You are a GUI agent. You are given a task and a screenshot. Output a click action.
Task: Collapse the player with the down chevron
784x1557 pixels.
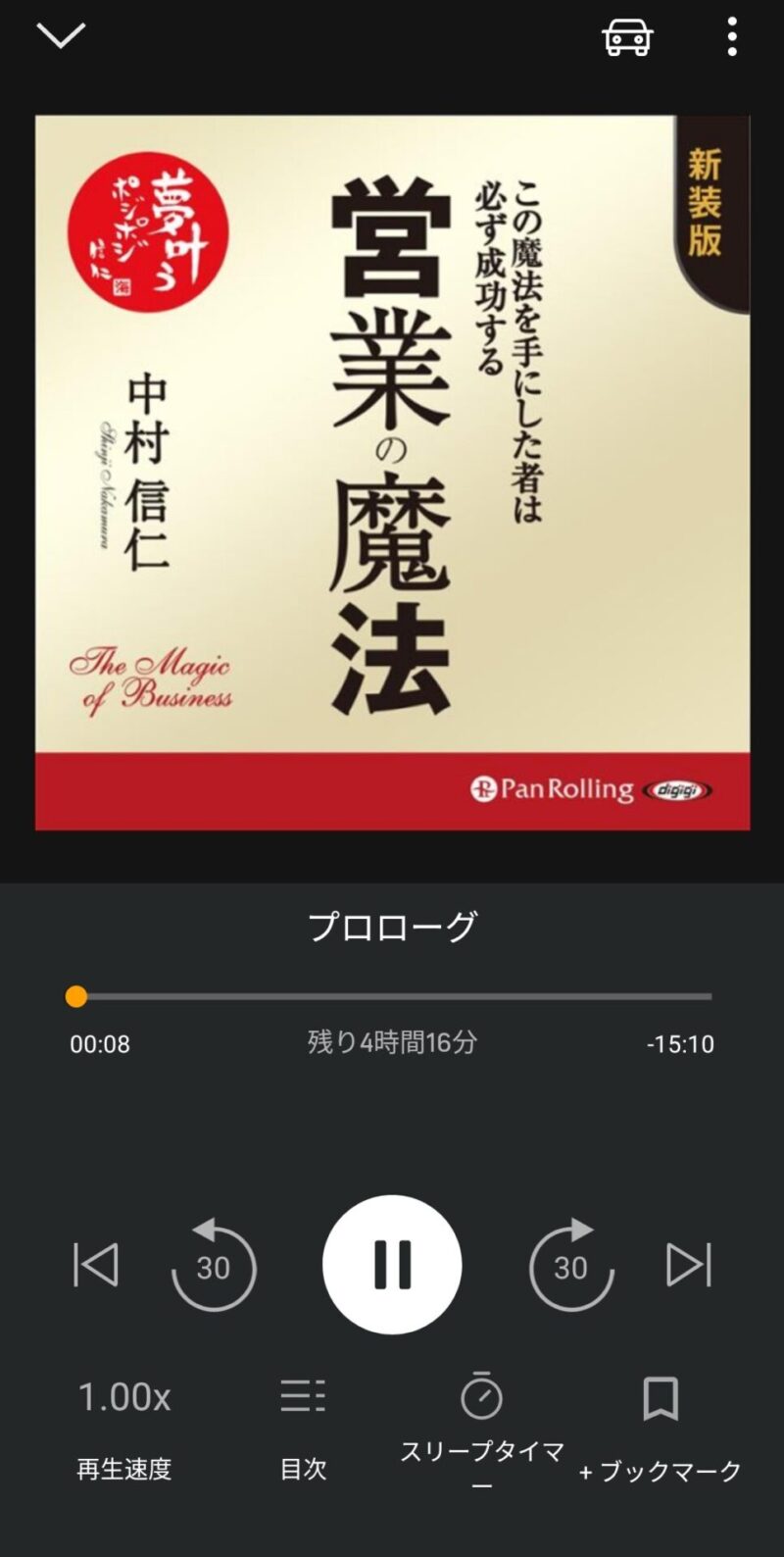tap(61, 36)
